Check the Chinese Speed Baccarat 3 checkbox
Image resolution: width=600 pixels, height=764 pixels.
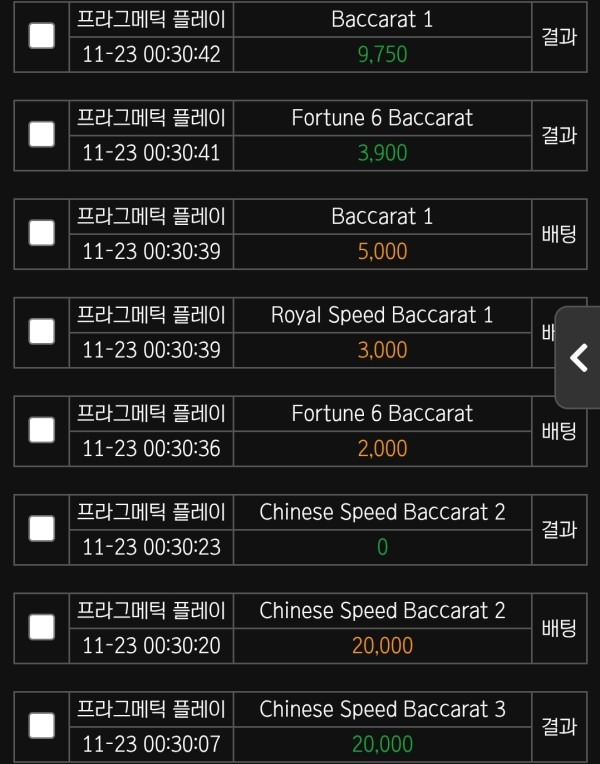(42, 725)
